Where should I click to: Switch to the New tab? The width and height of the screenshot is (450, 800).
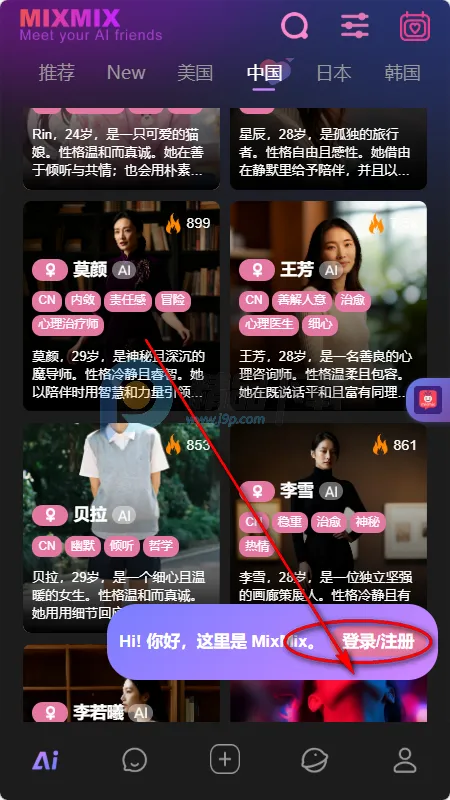point(126,72)
